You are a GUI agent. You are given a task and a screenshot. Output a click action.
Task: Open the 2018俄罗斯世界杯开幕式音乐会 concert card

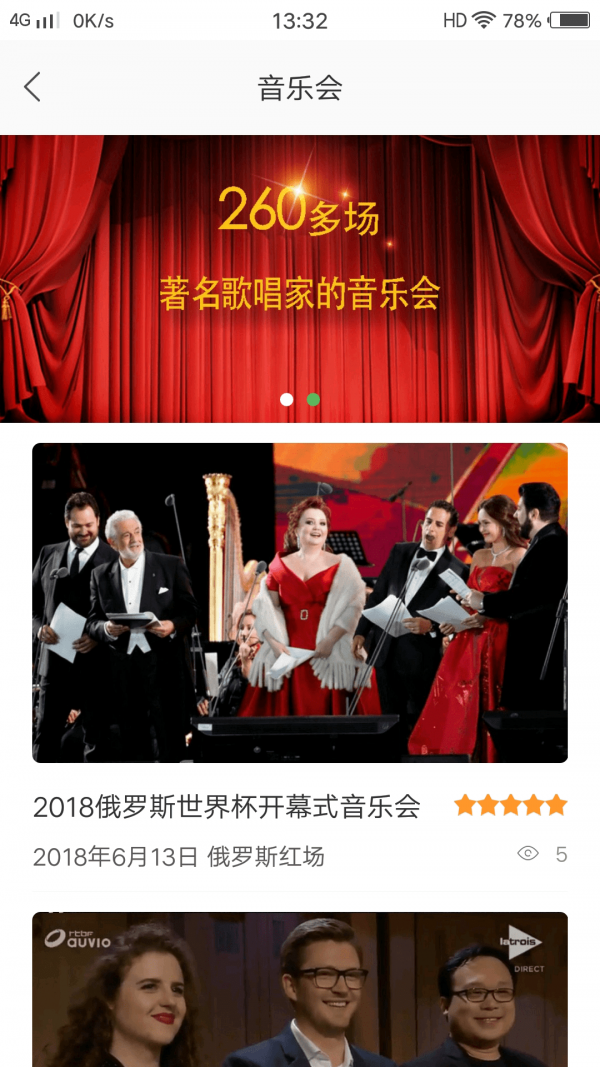(x=300, y=603)
